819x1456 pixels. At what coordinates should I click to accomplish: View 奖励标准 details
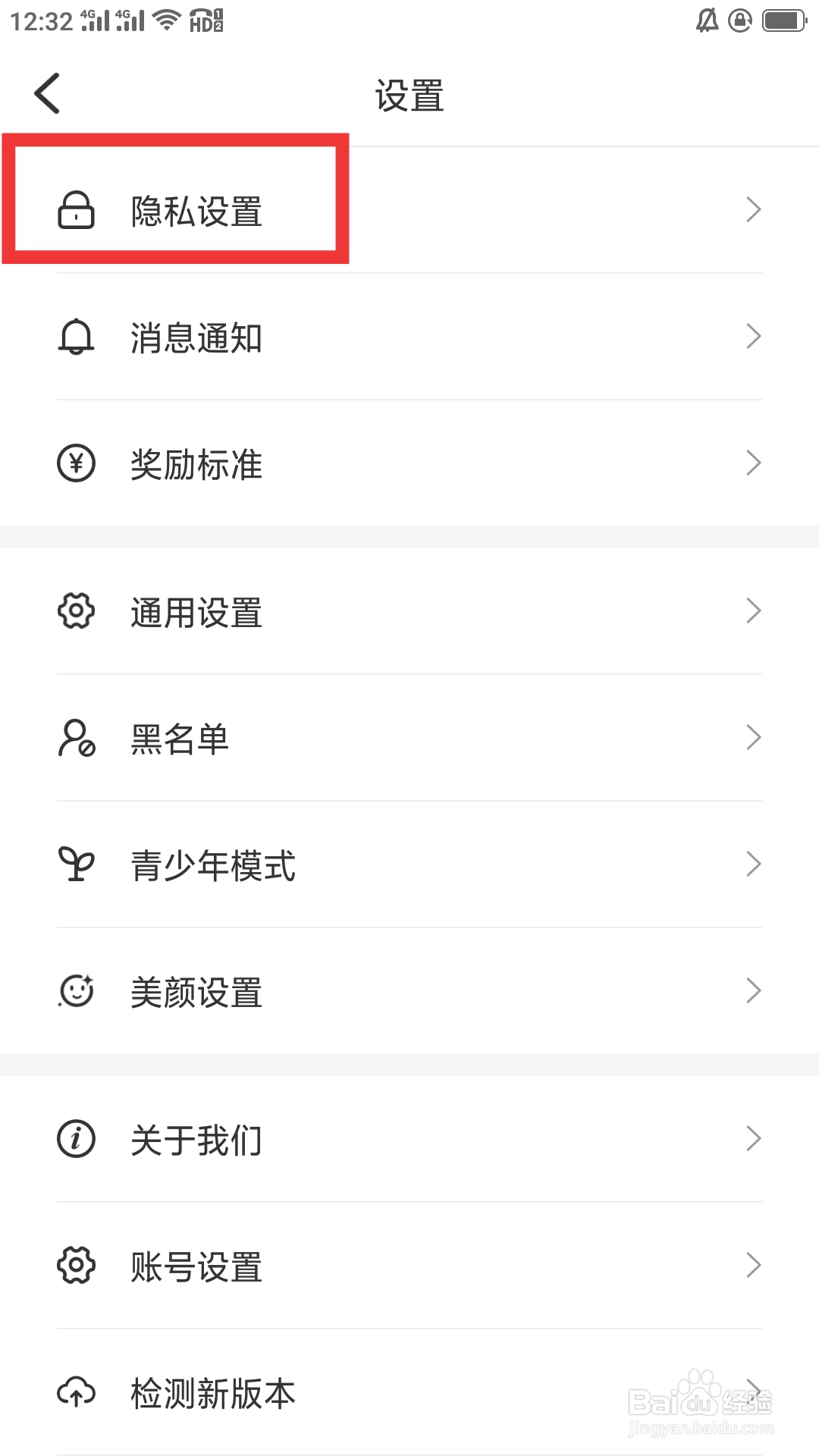tap(197, 463)
